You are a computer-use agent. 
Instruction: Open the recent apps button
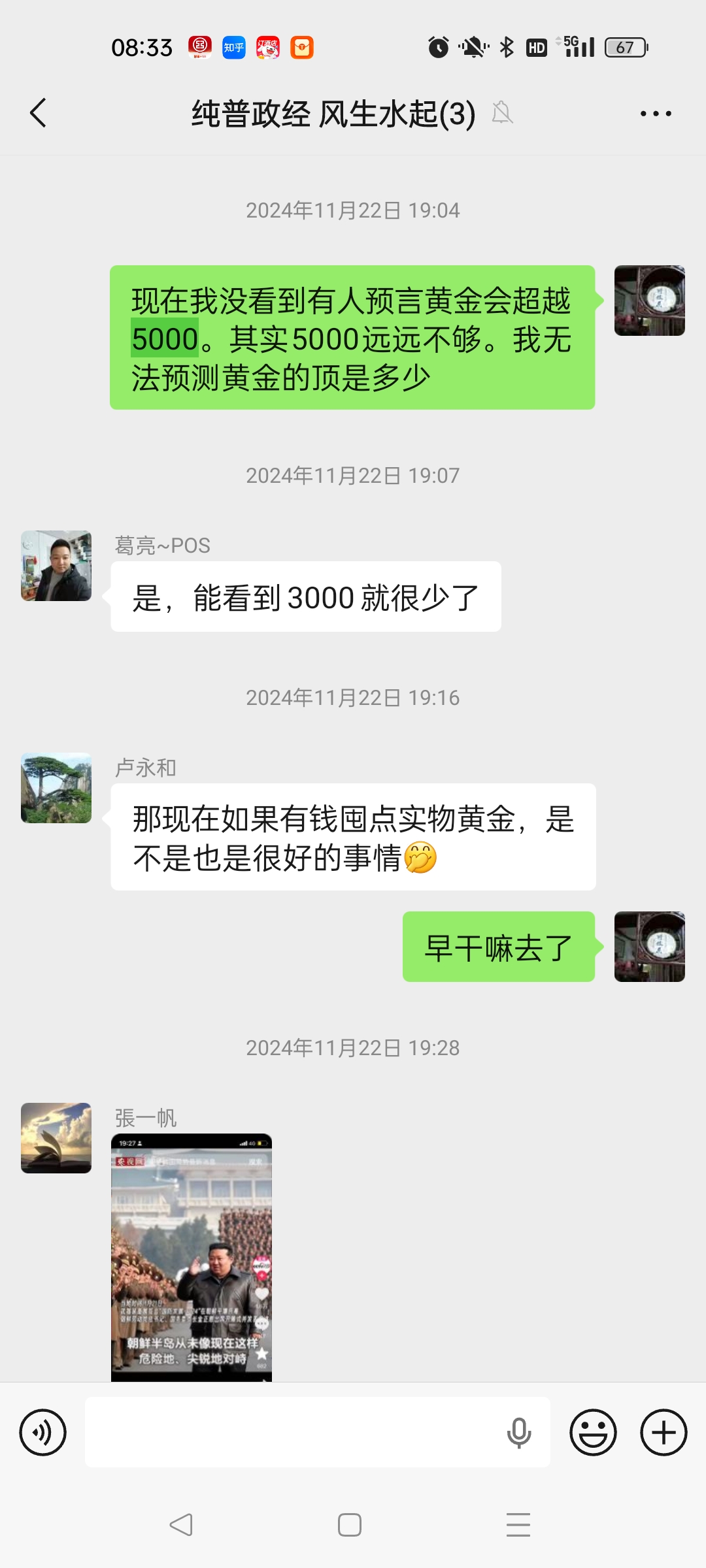tap(518, 1525)
